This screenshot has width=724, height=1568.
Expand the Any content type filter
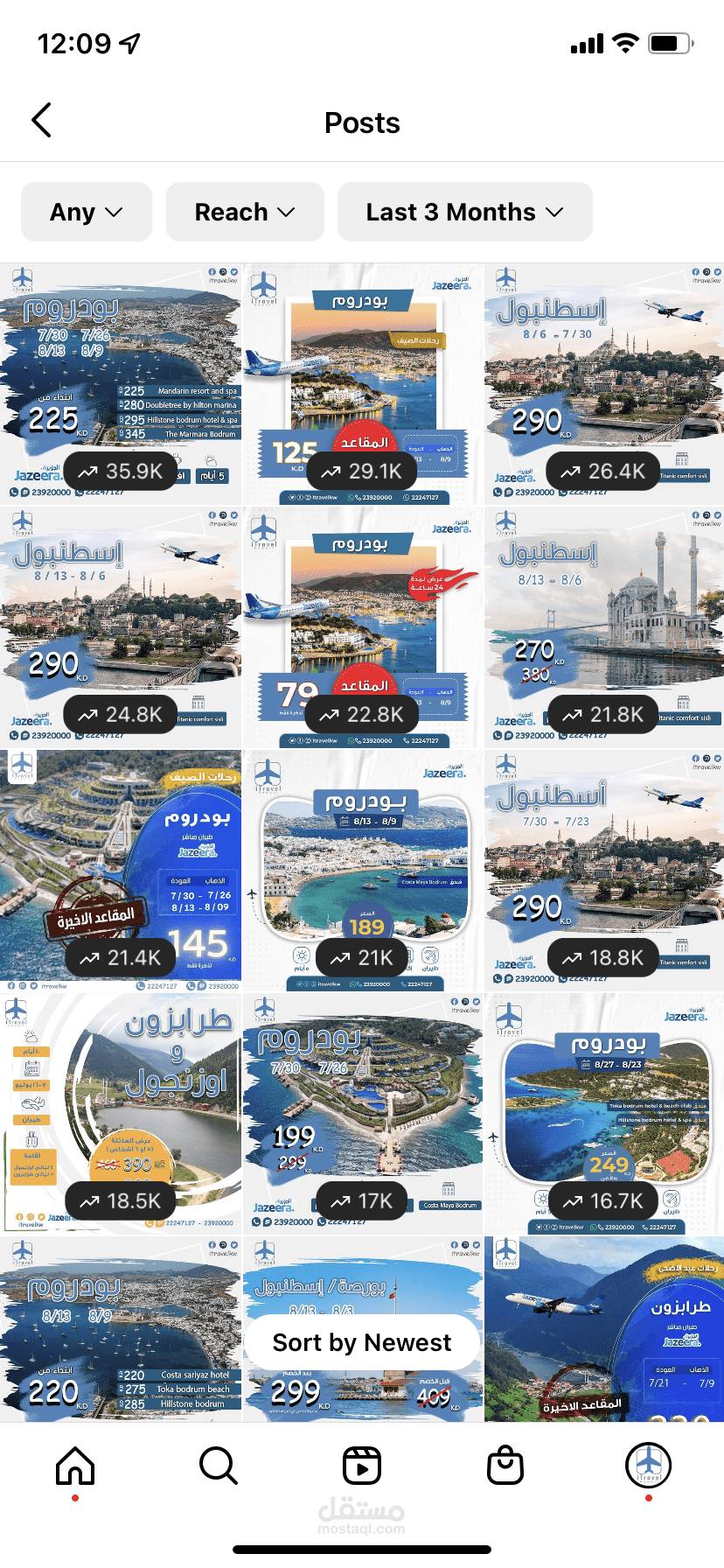coord(86,212)
